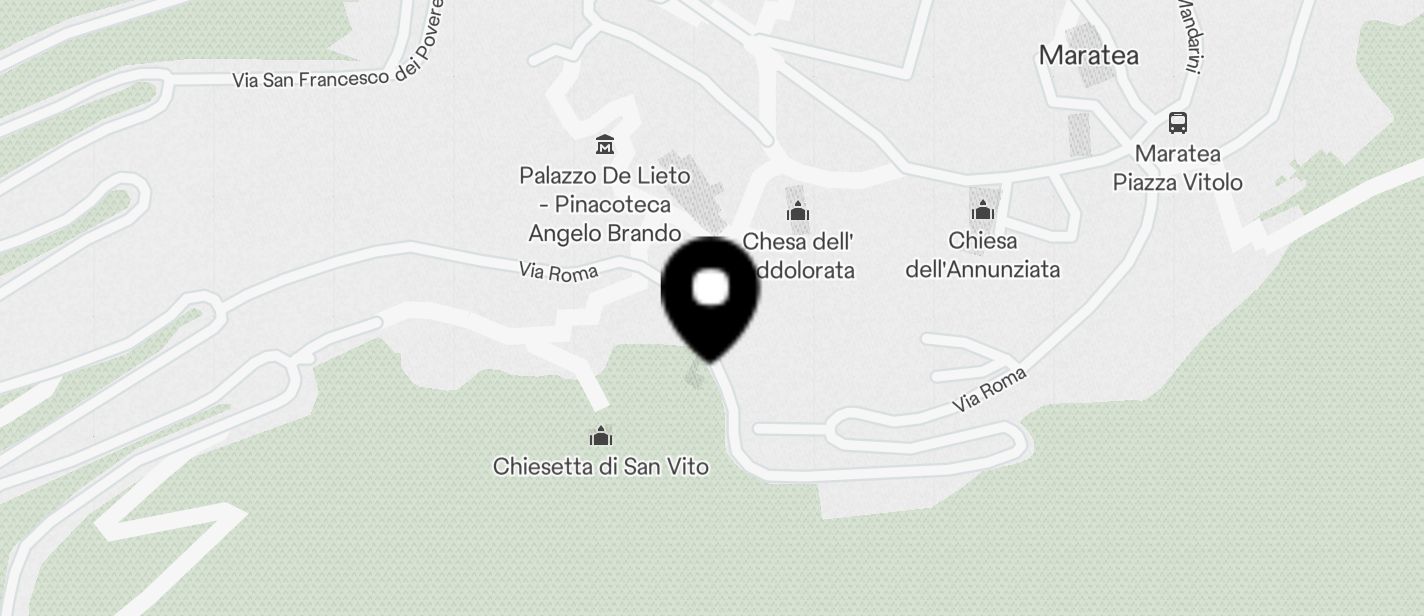This screenshot has width=1424, height=616.
Task: Select the Palazzo De Lieto museum marker
Action: [x=604, y=146]
